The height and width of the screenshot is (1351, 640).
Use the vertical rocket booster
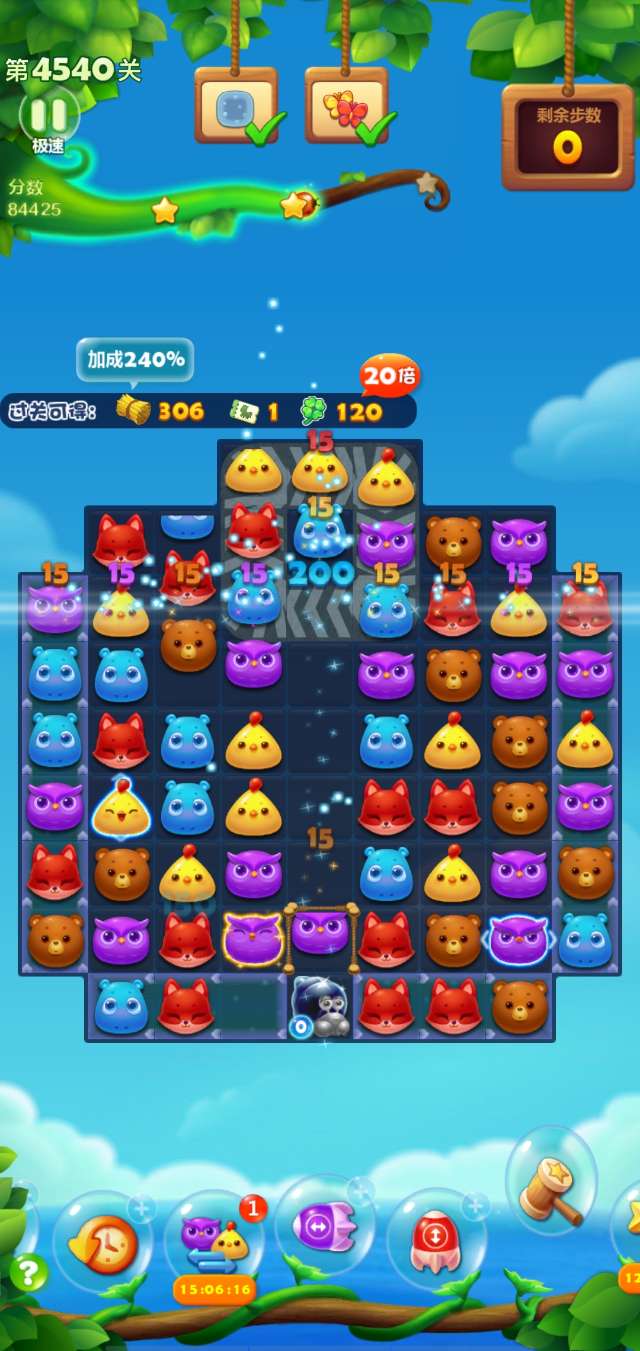coord(436,1238)
